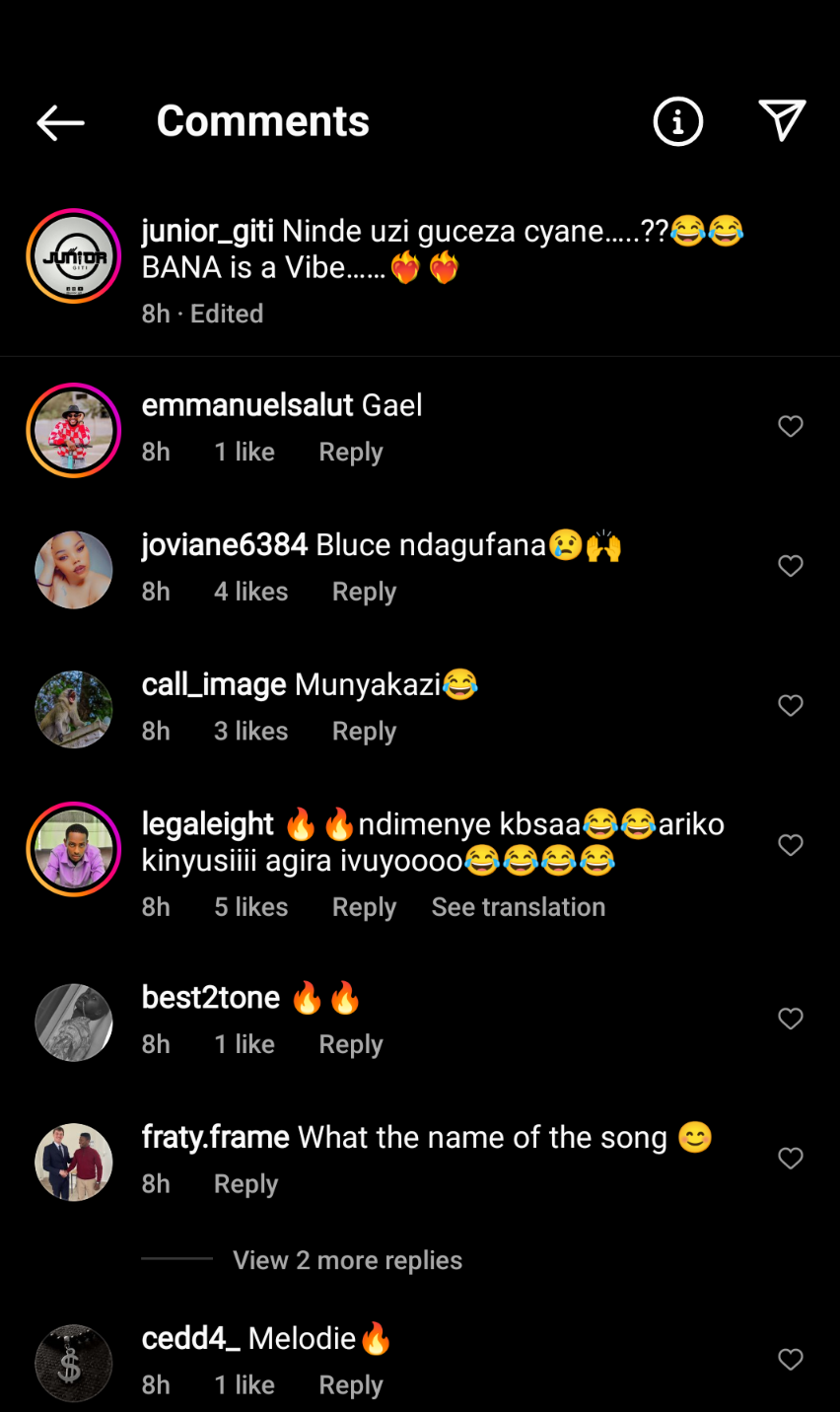Viewport: 840px width, 1412px height.
Task: View 5 likes on legaleight's comment
Action: tap(250, 907)
